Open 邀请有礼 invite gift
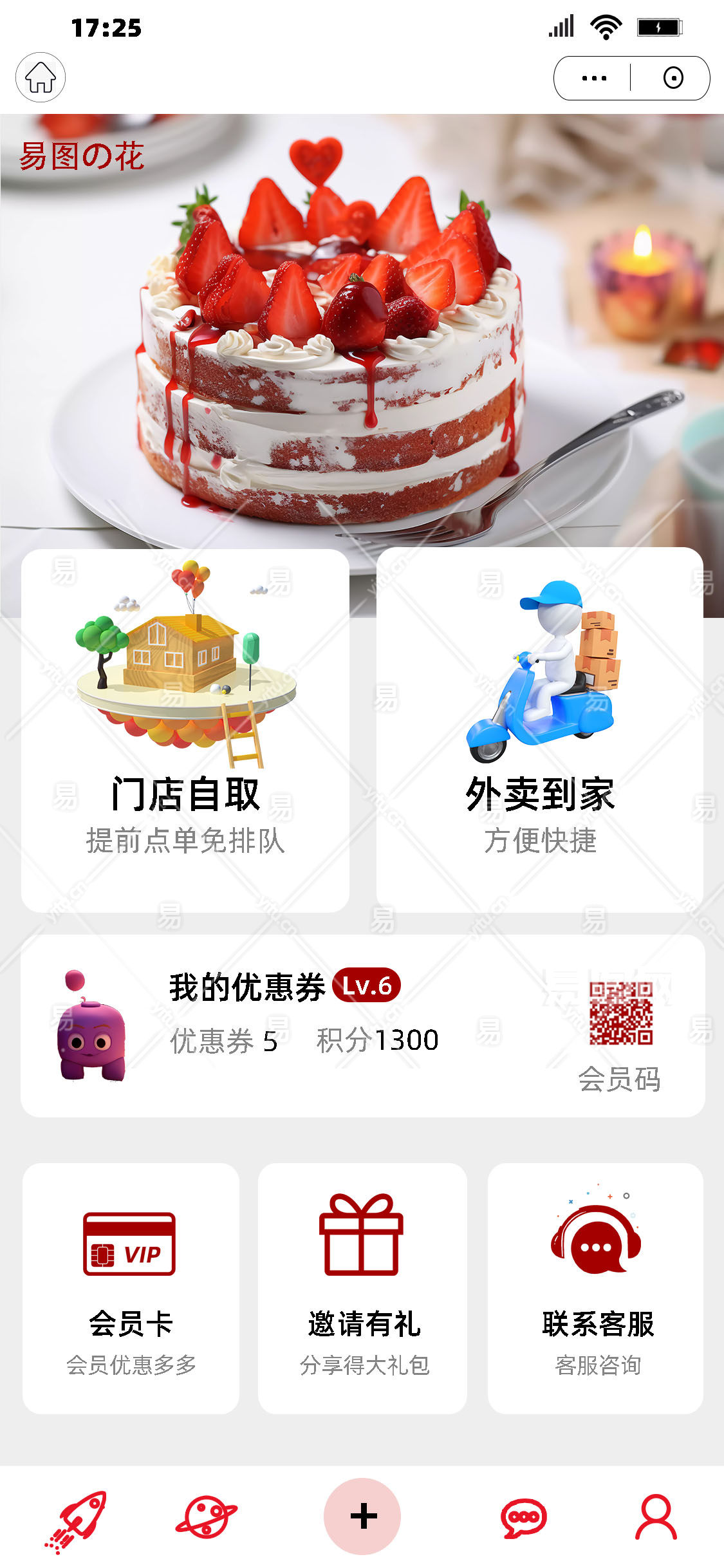Viewport: 724px width, 1568px height. tap(363, 1287)
